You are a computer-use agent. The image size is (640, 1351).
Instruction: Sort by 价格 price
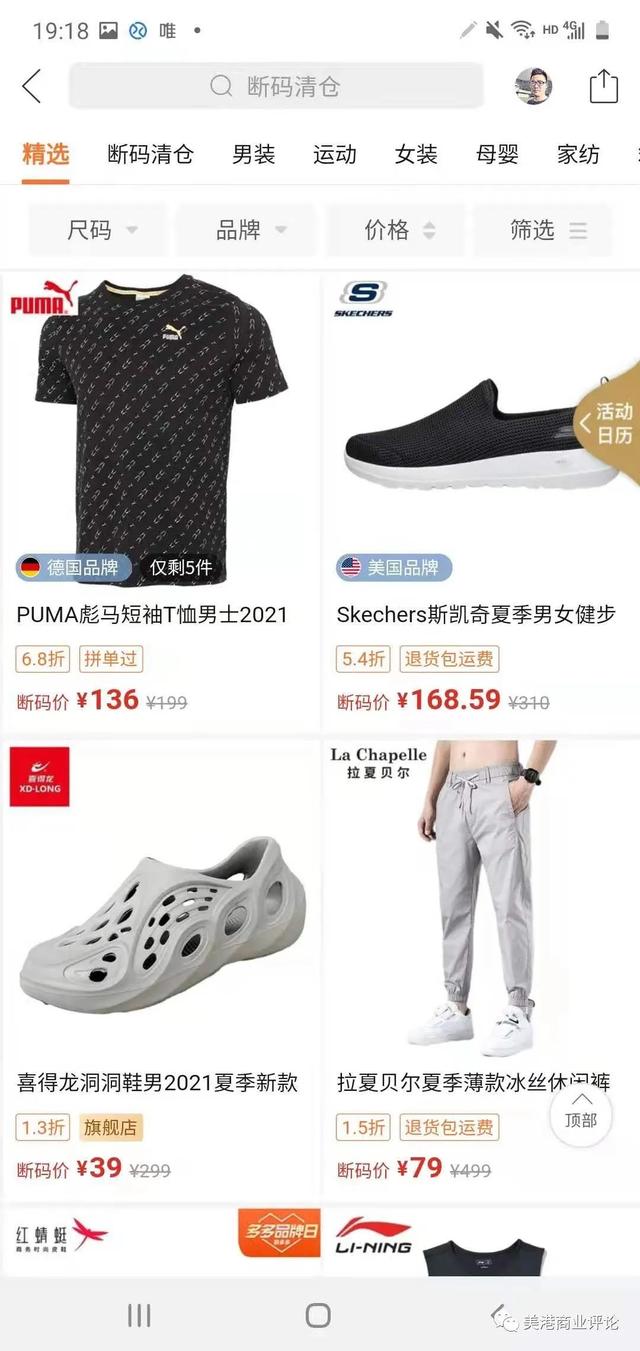tap(398, 231)
